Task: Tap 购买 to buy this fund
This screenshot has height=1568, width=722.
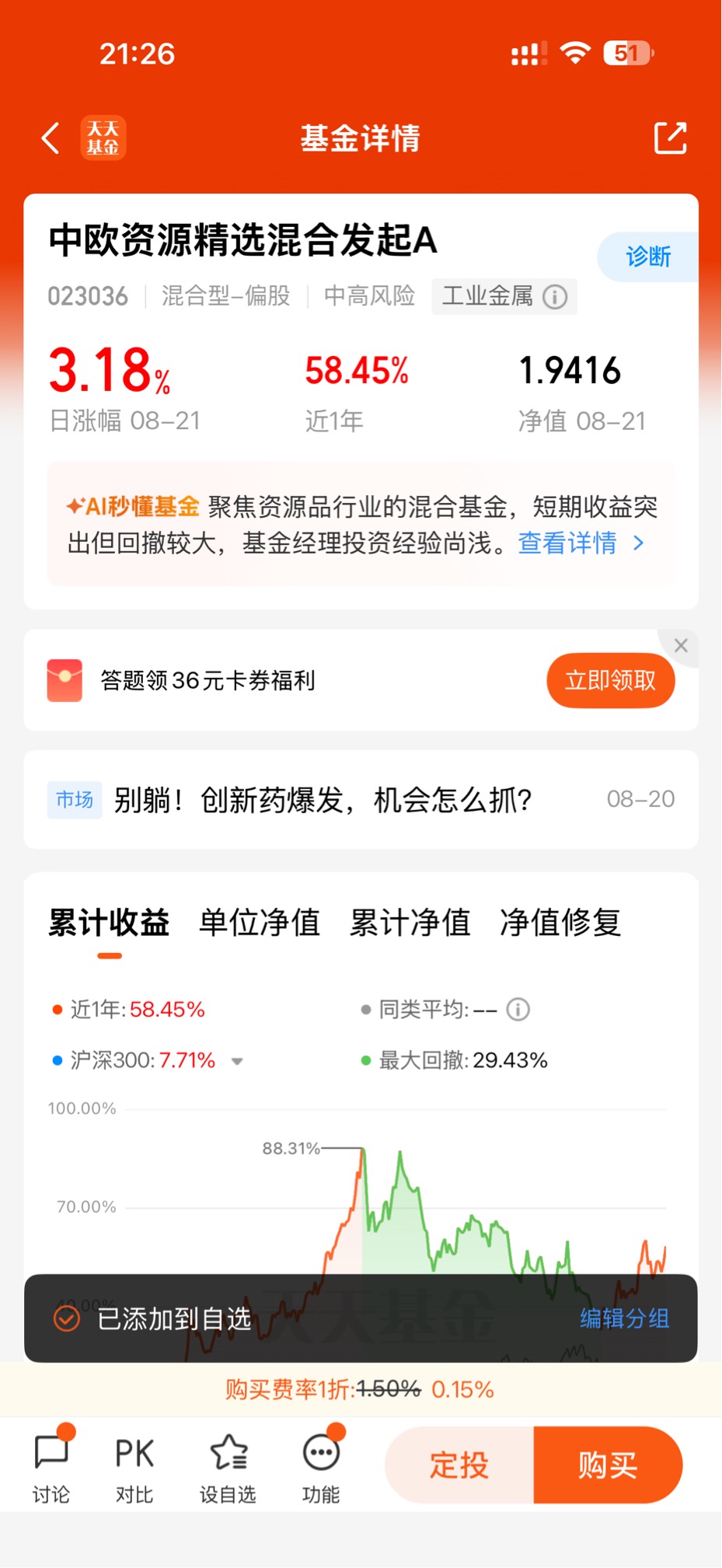Action: point(608,1465)
